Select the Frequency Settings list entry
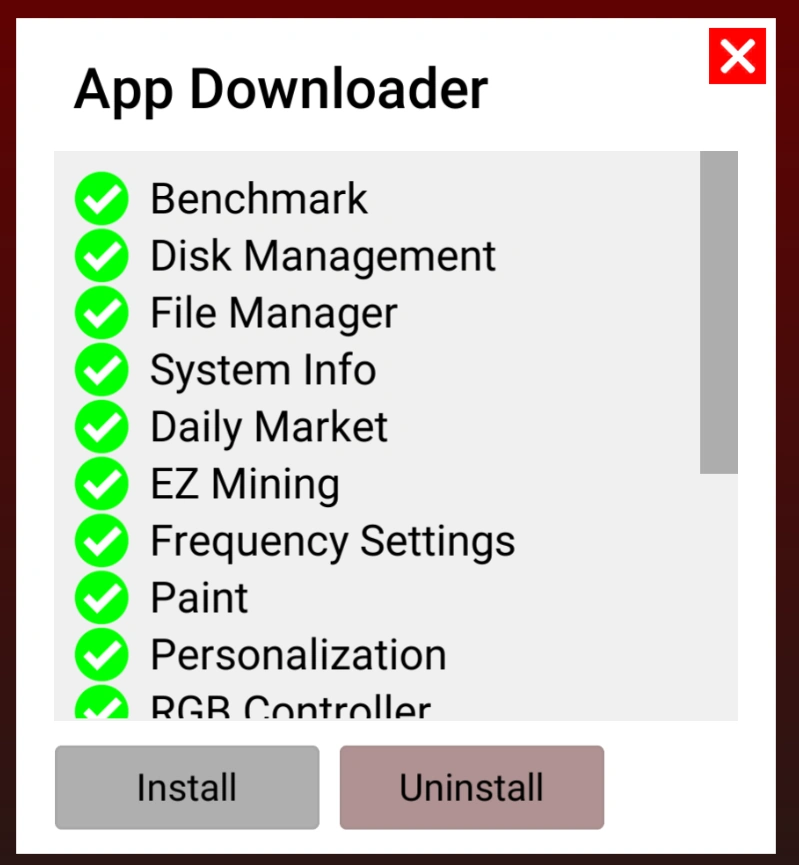Viewport: 799px width, 865px height. tap(332, 540)
